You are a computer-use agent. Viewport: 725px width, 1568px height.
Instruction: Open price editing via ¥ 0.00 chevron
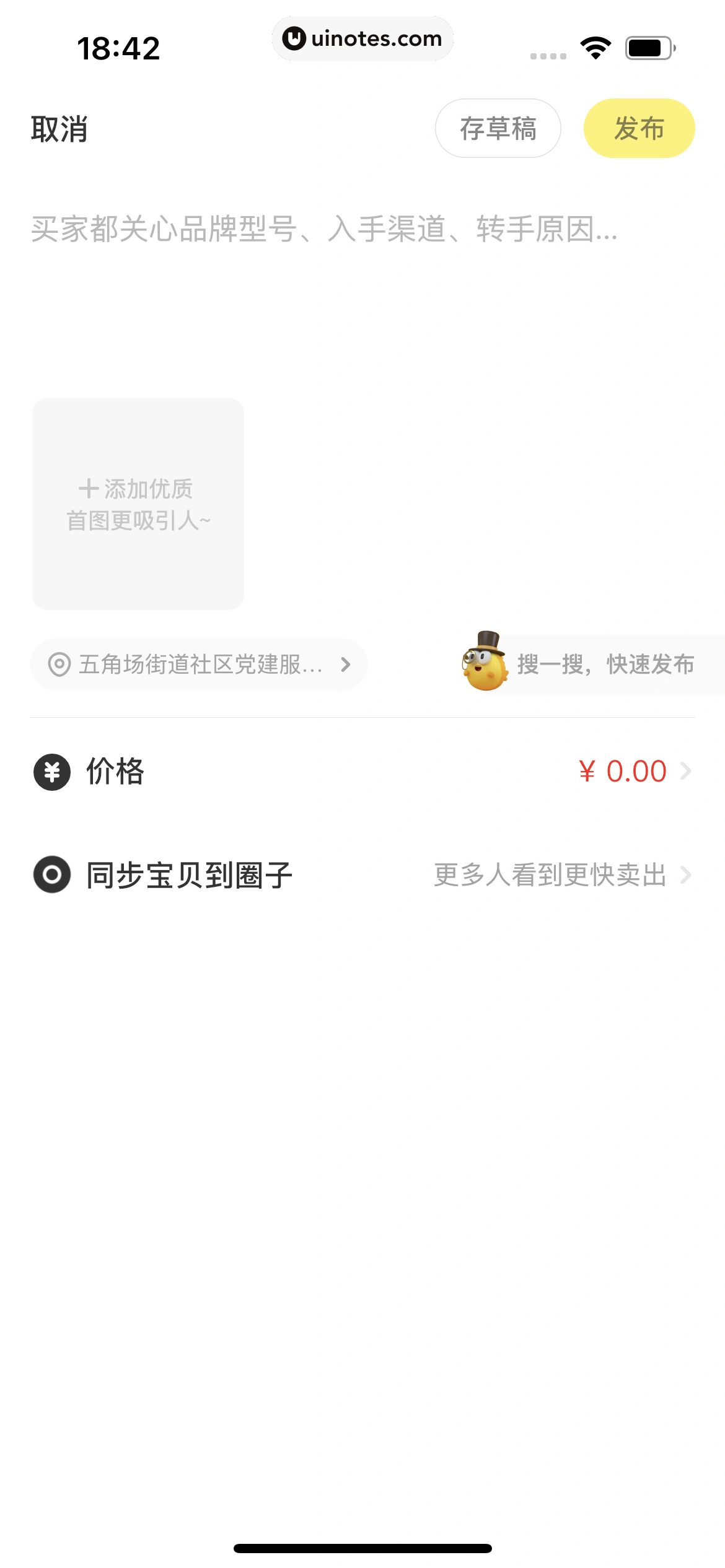[687, 770]
